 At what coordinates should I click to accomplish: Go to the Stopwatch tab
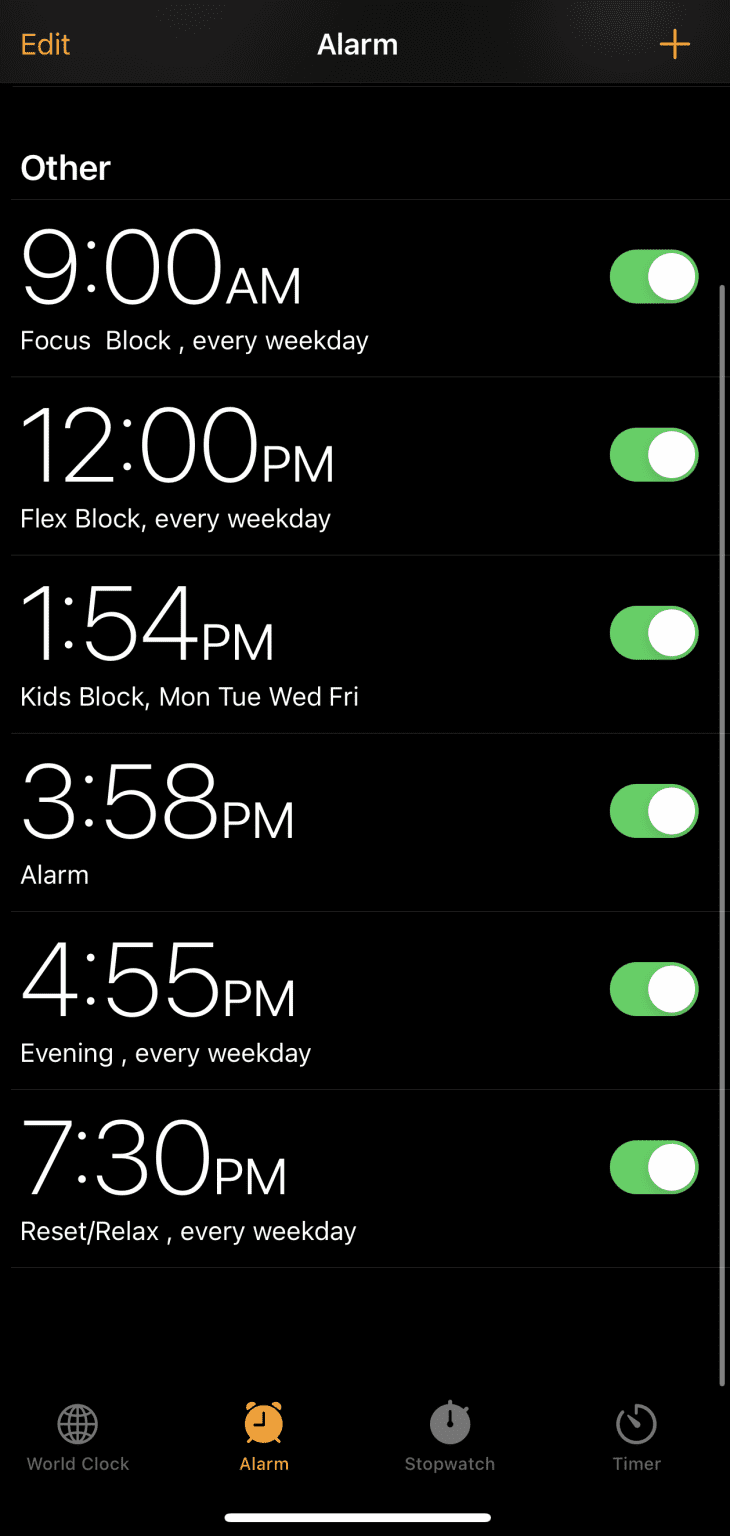pyautogui.click(x=450, y=1437)
